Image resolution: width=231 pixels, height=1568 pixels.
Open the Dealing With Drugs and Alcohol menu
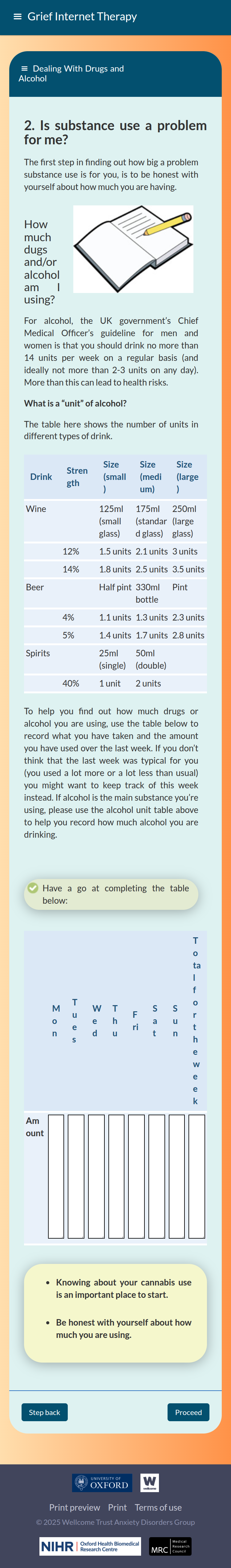click(24, 69)
